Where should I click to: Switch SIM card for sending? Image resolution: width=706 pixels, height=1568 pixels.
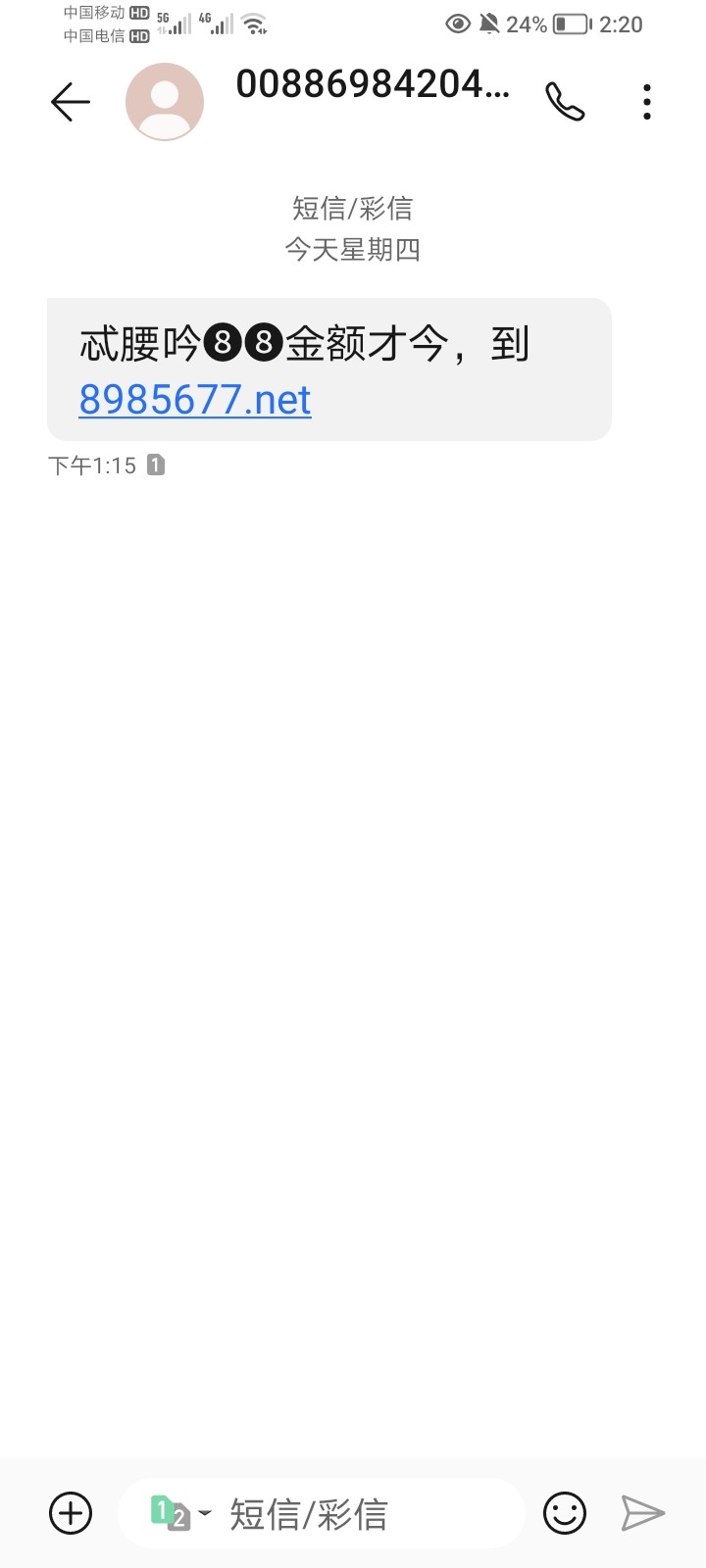point(178,1513)
